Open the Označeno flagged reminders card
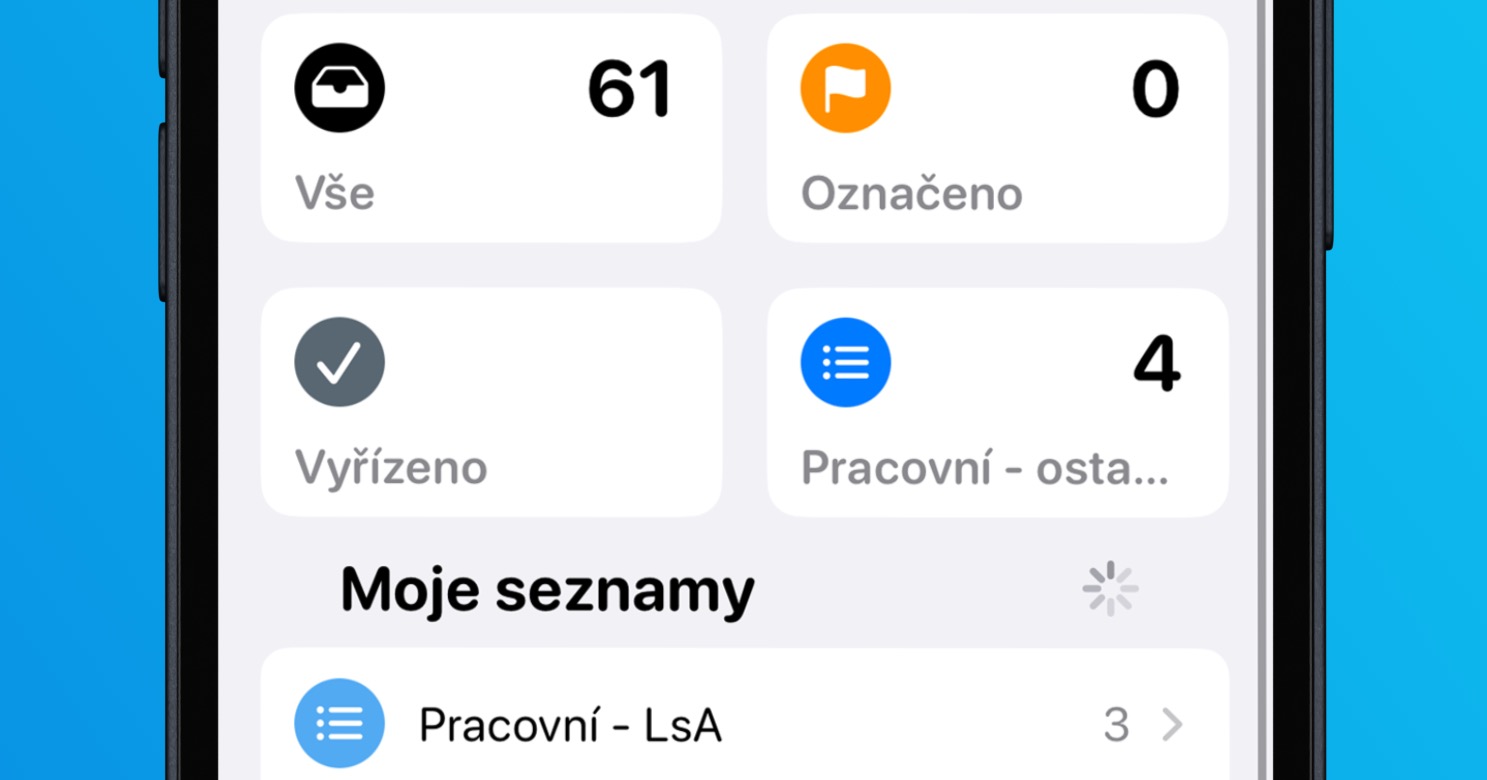The image size is (1487, 780). pos(997,128)
